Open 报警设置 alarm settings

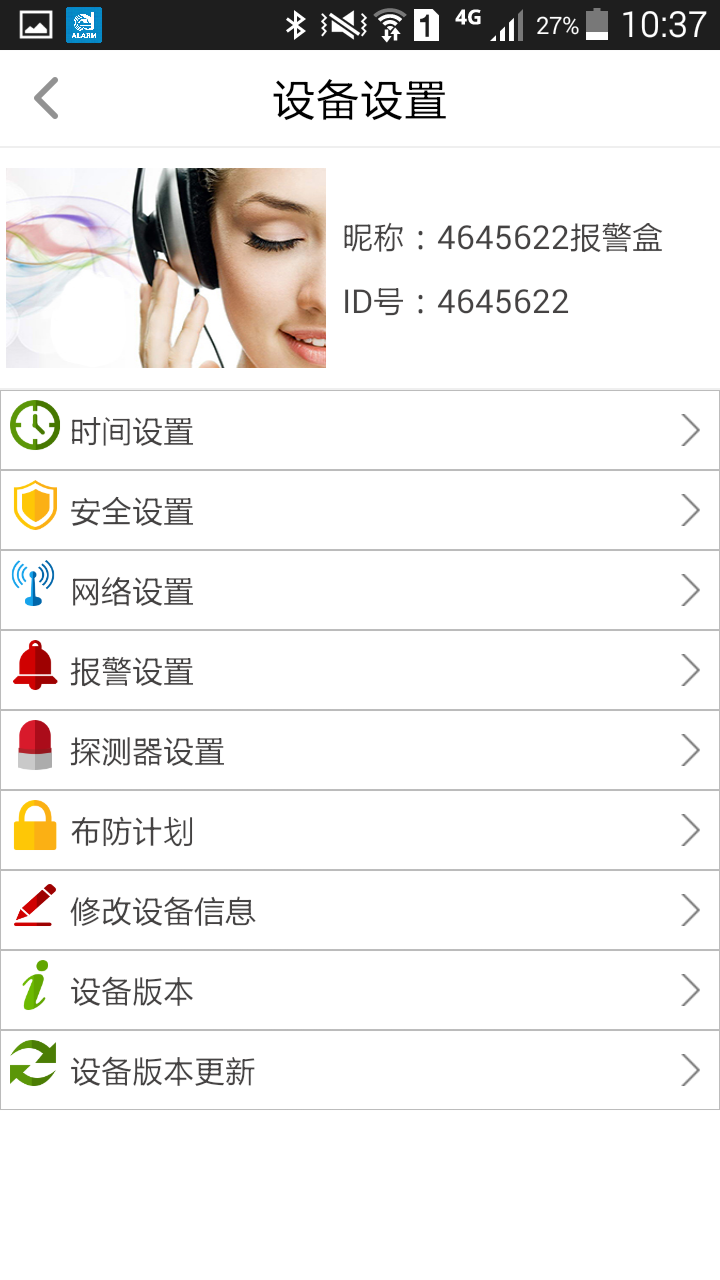[360, 671]
